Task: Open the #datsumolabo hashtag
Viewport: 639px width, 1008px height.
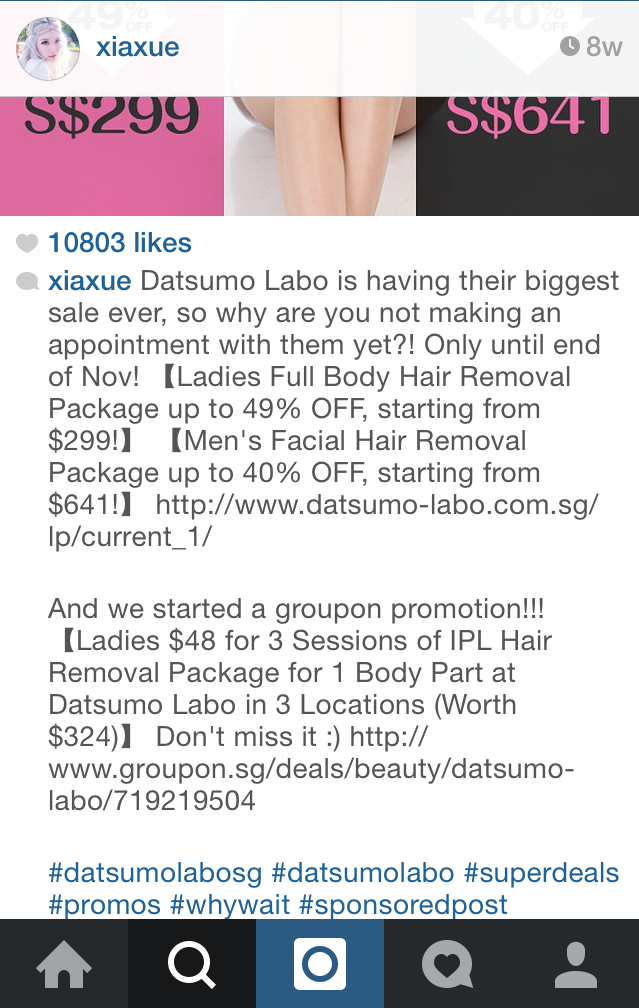Action: coord(363,873)
